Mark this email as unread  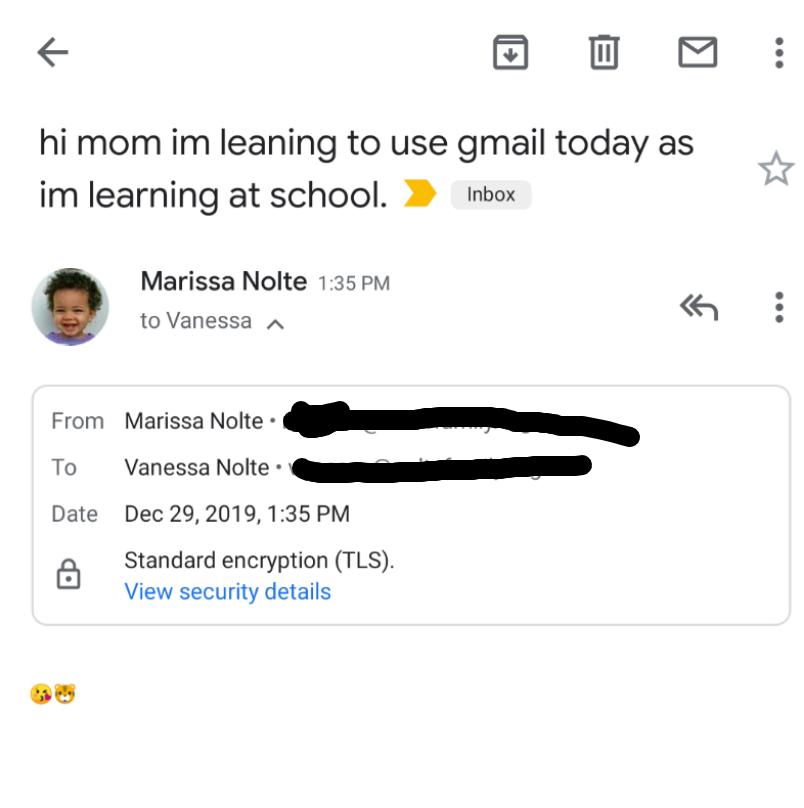pyautogui.click(x=698, y=52)
